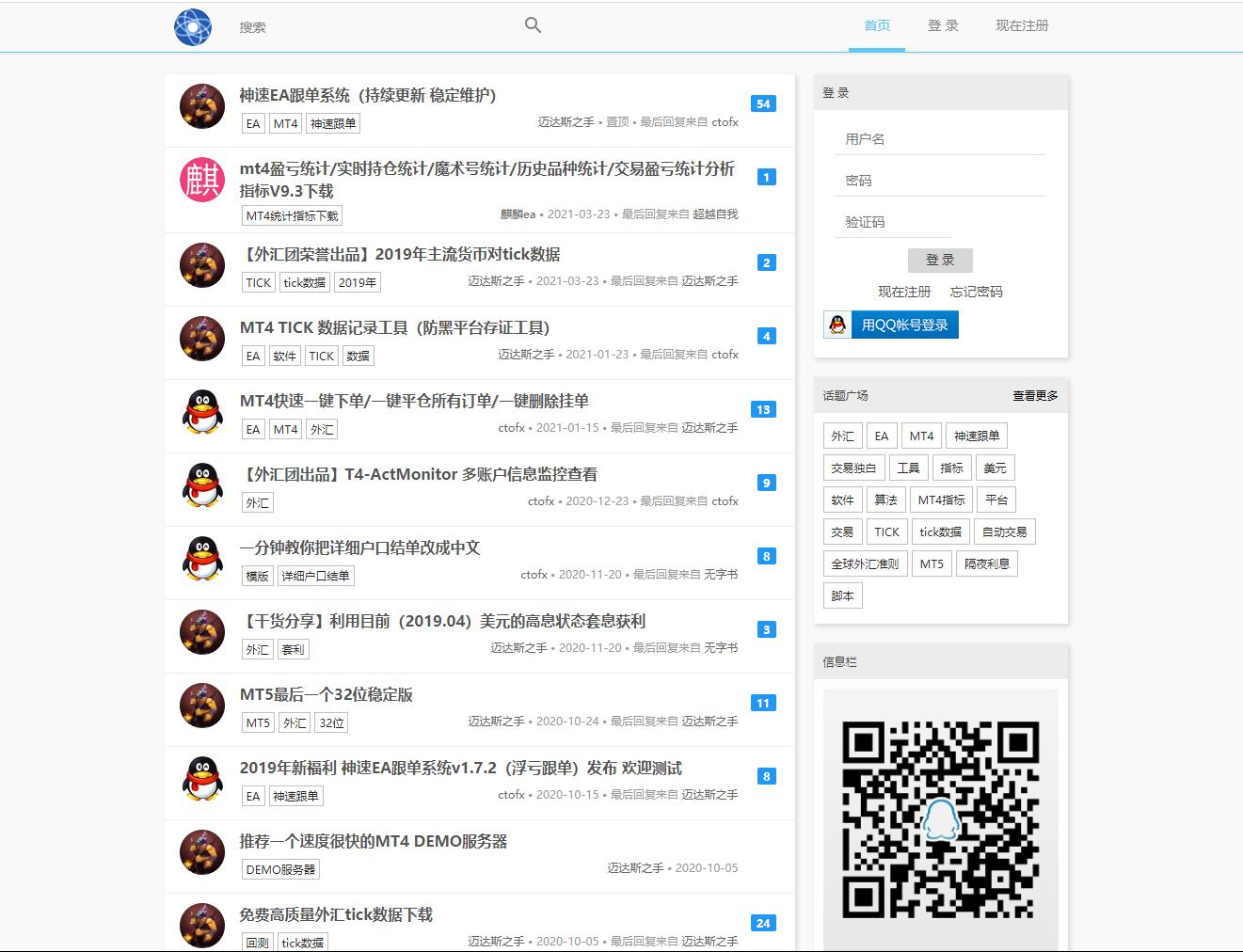Open thread 一分钟教你把详细户口结单改成中文

tap(359, 547)
